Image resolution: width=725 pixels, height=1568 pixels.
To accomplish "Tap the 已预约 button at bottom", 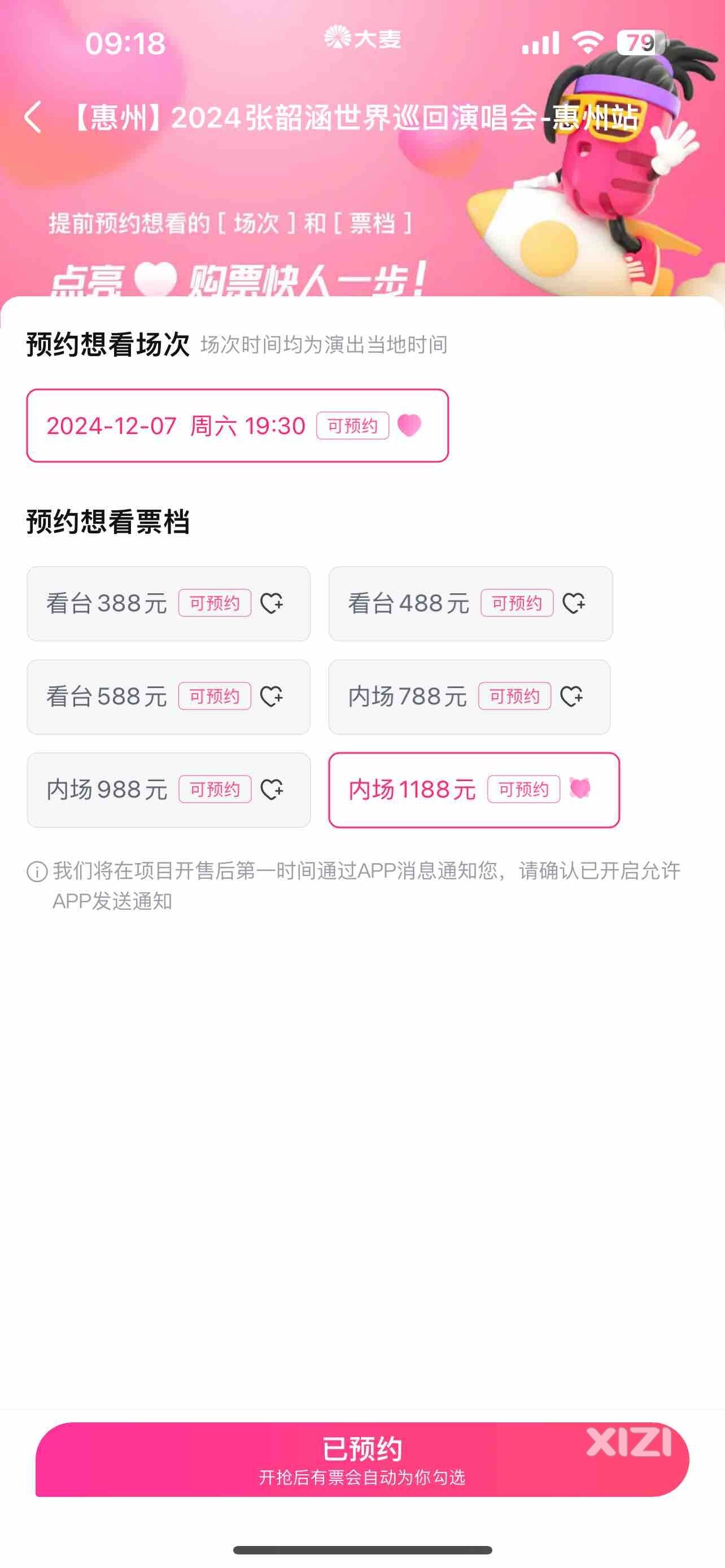I will point(361,1458).
